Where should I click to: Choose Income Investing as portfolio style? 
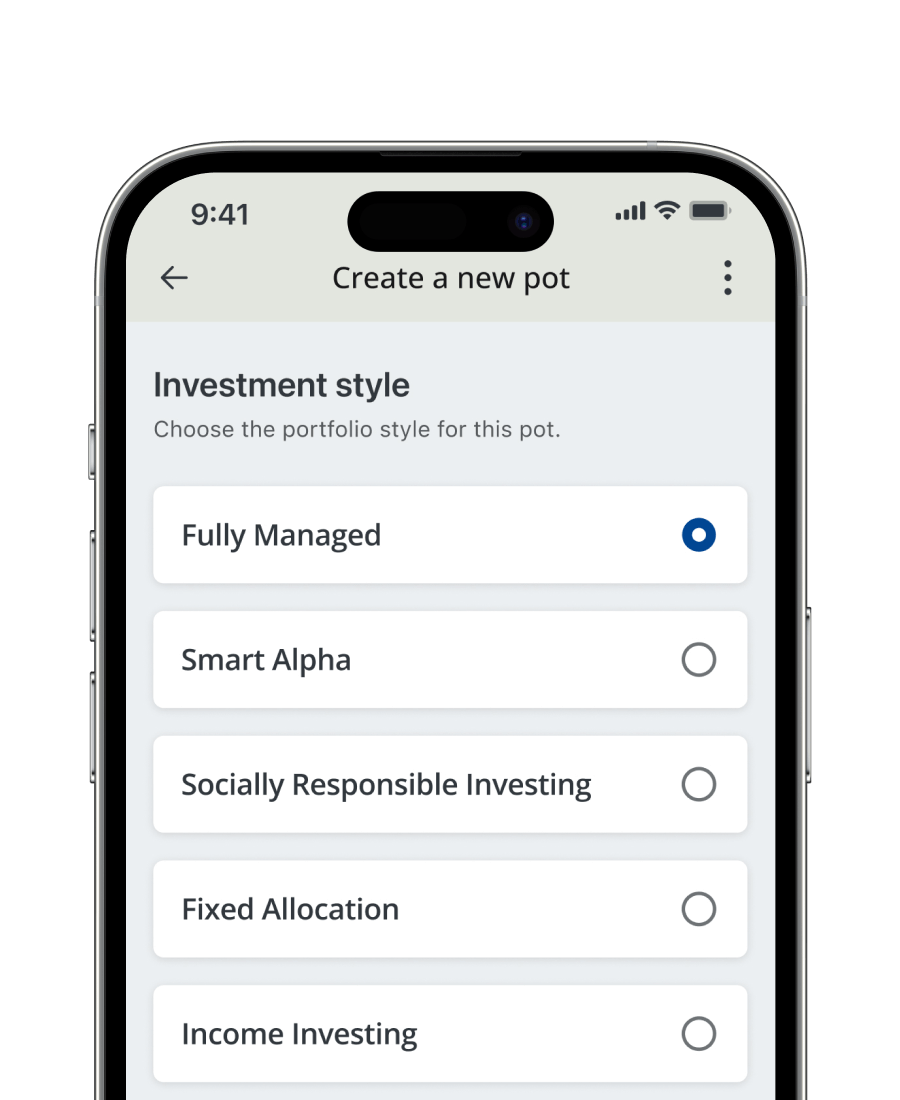point(698,1033)
